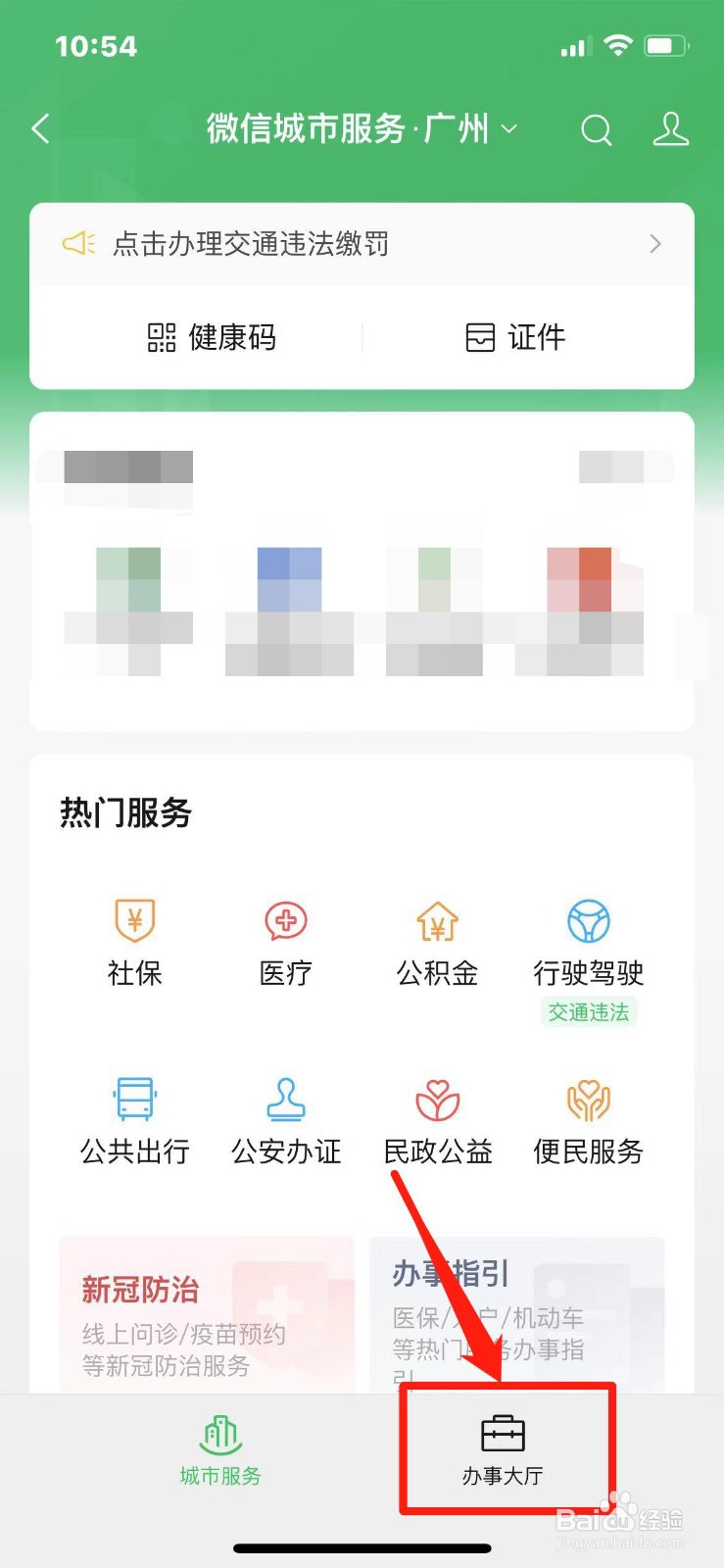The image size is (724, 1568).
Task: Select the 社保 (social security) icon
Action: click(134, 941)
